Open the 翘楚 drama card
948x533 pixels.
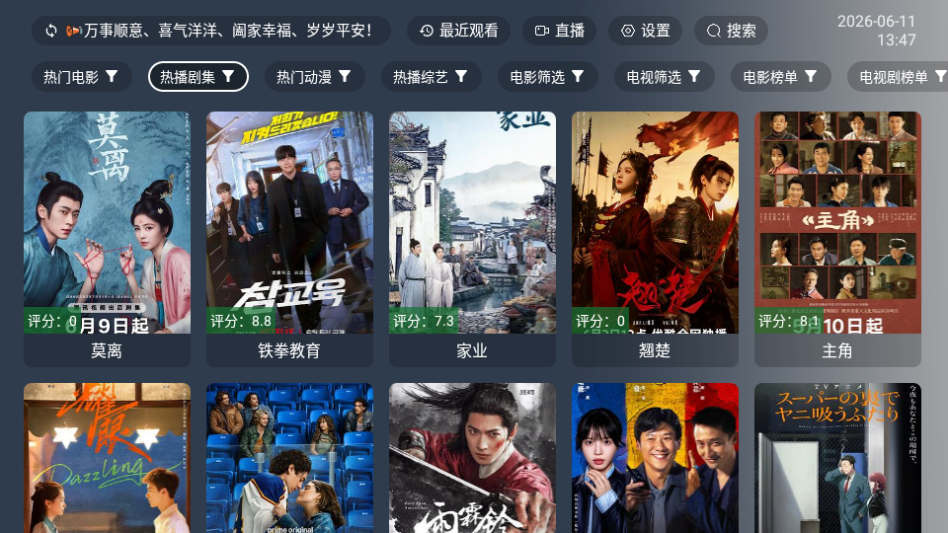[655, 239]
